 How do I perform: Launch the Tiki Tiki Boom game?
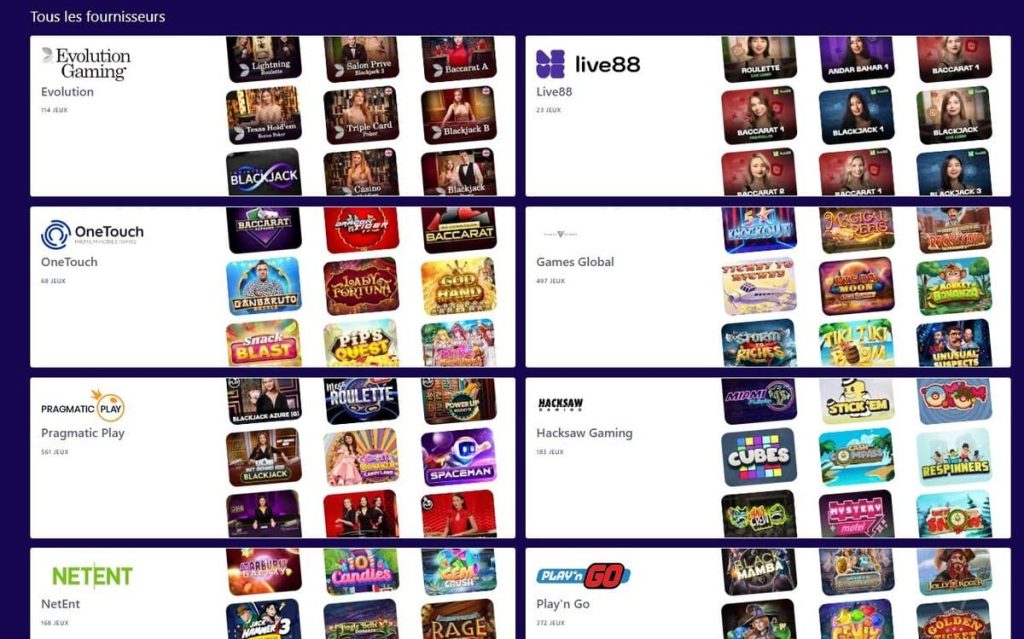[856, 342]
